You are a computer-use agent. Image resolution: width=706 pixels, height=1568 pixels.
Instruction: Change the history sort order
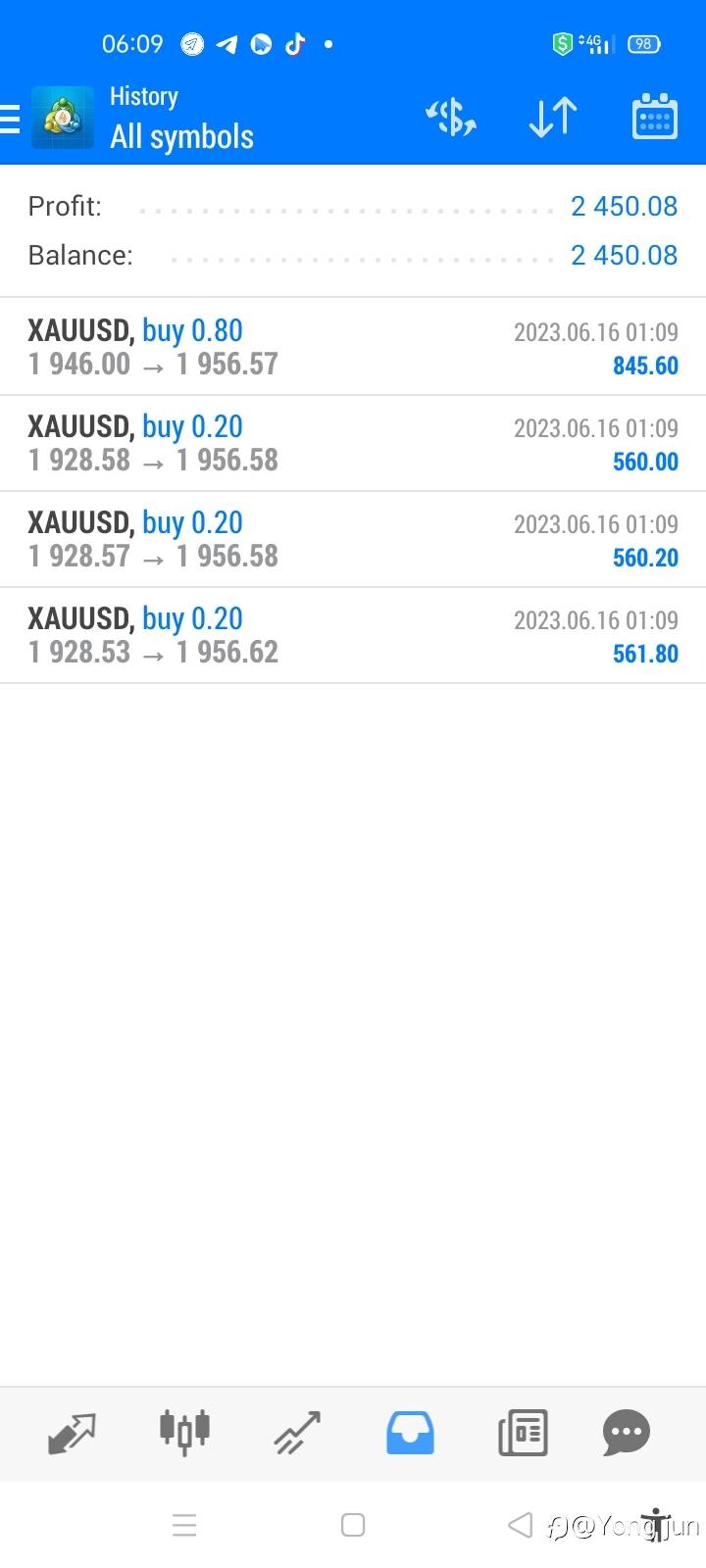pos(552,119)
